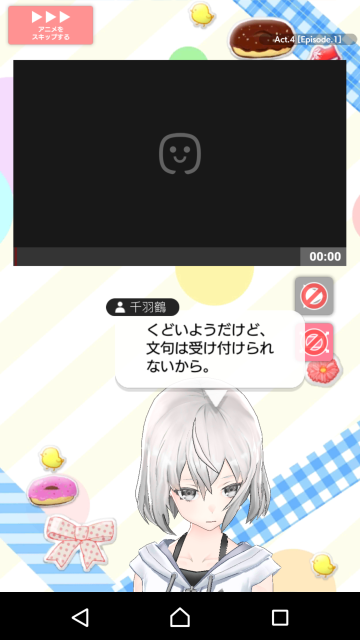360x640 pixels.
Task: Go to the home screen
Action: click(180, 617)
